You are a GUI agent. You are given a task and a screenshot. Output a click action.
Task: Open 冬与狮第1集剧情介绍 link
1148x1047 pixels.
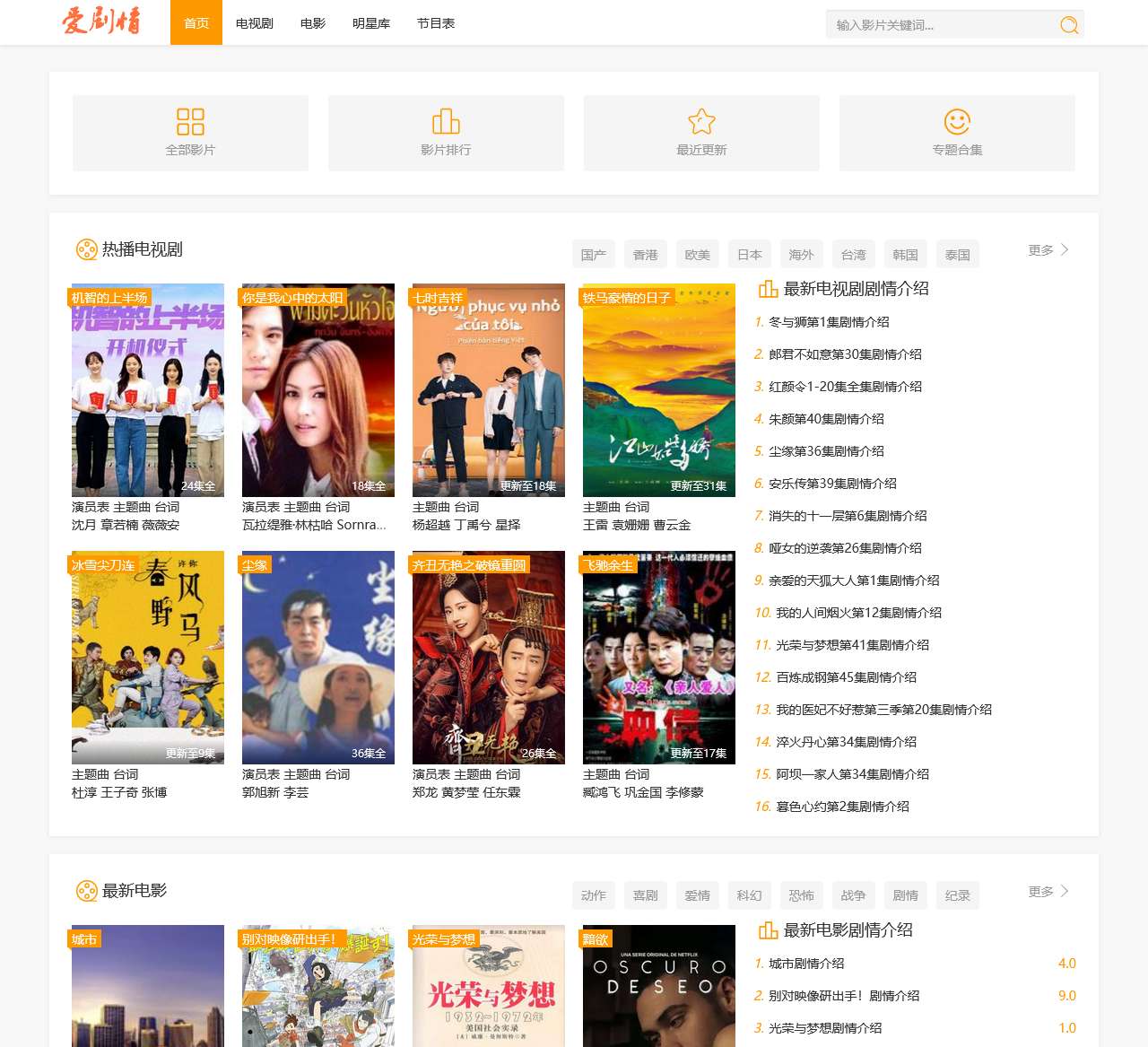tap(829, 322)
